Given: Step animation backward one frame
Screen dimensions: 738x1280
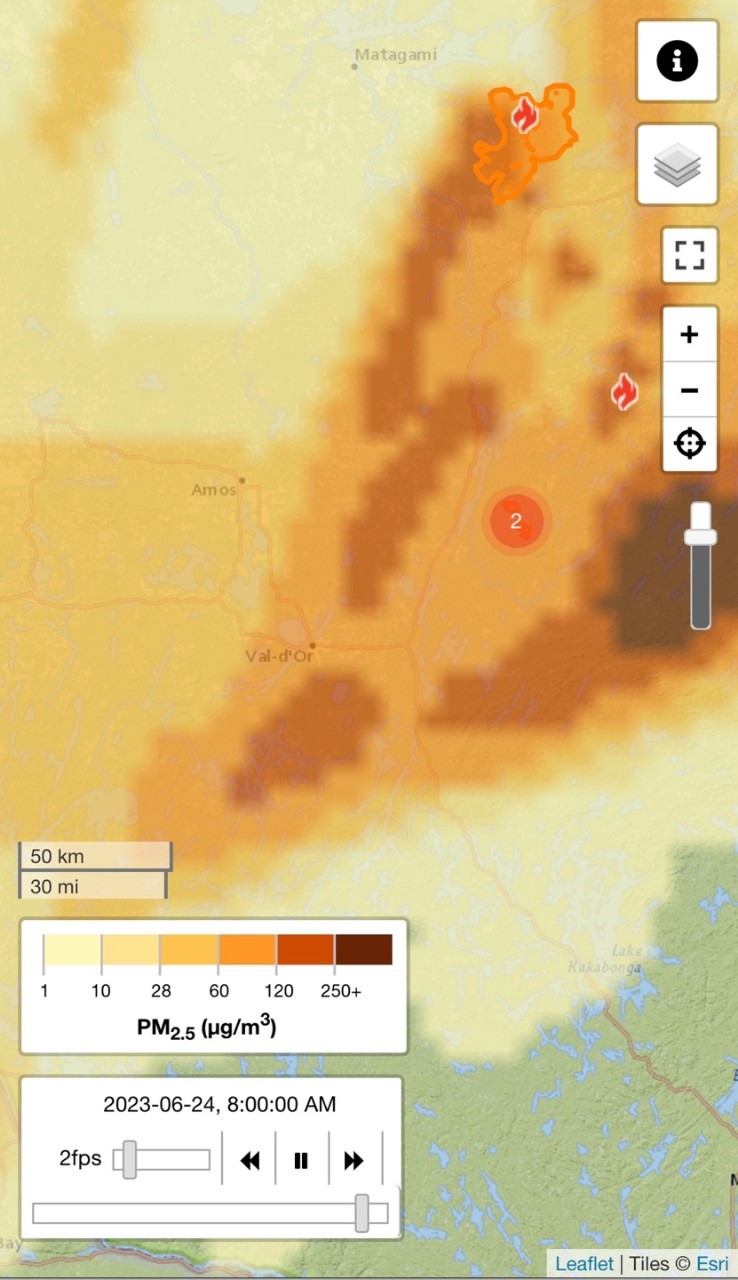Looking at the screenshot, I should pos(249,1160).
